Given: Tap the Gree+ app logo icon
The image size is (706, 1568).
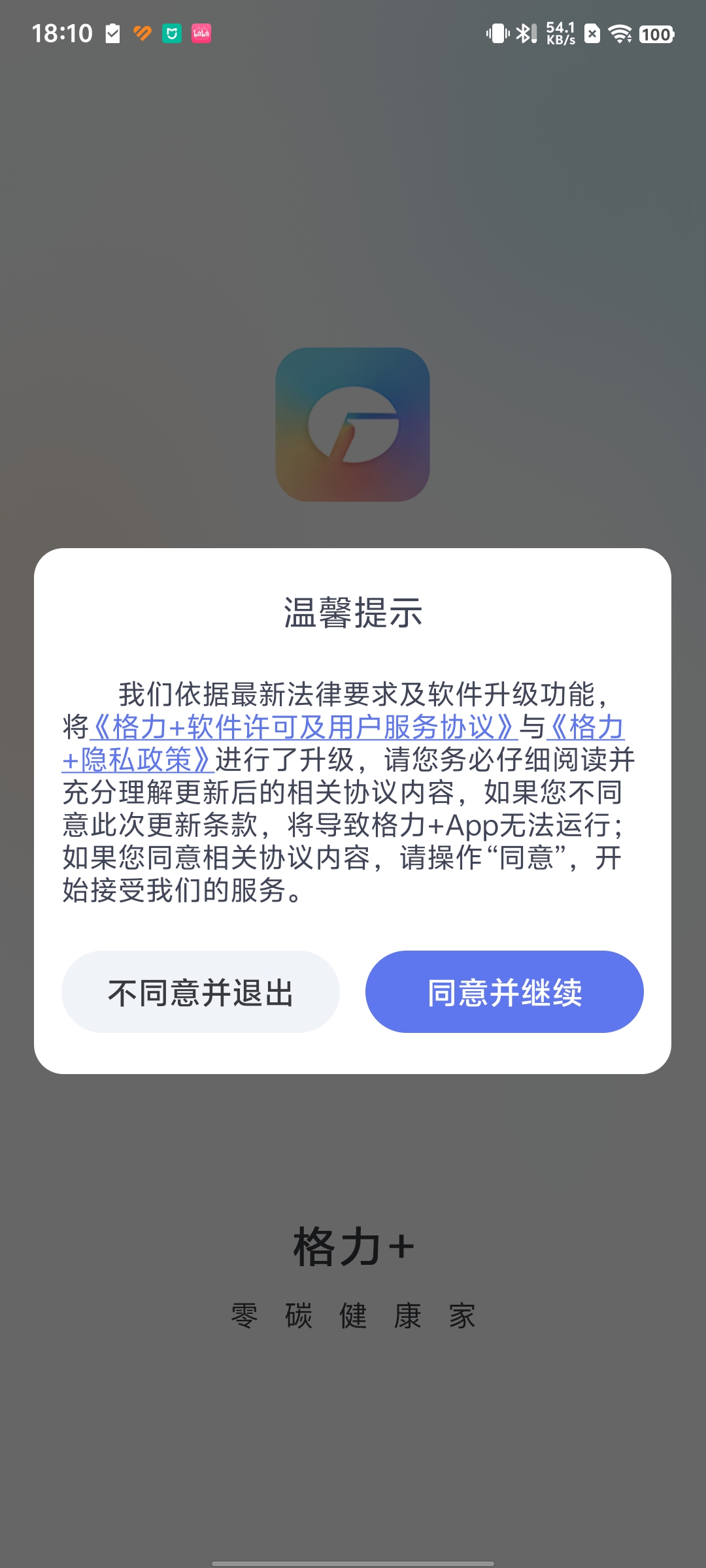Looking at the screenshot, I should point(353,425).
